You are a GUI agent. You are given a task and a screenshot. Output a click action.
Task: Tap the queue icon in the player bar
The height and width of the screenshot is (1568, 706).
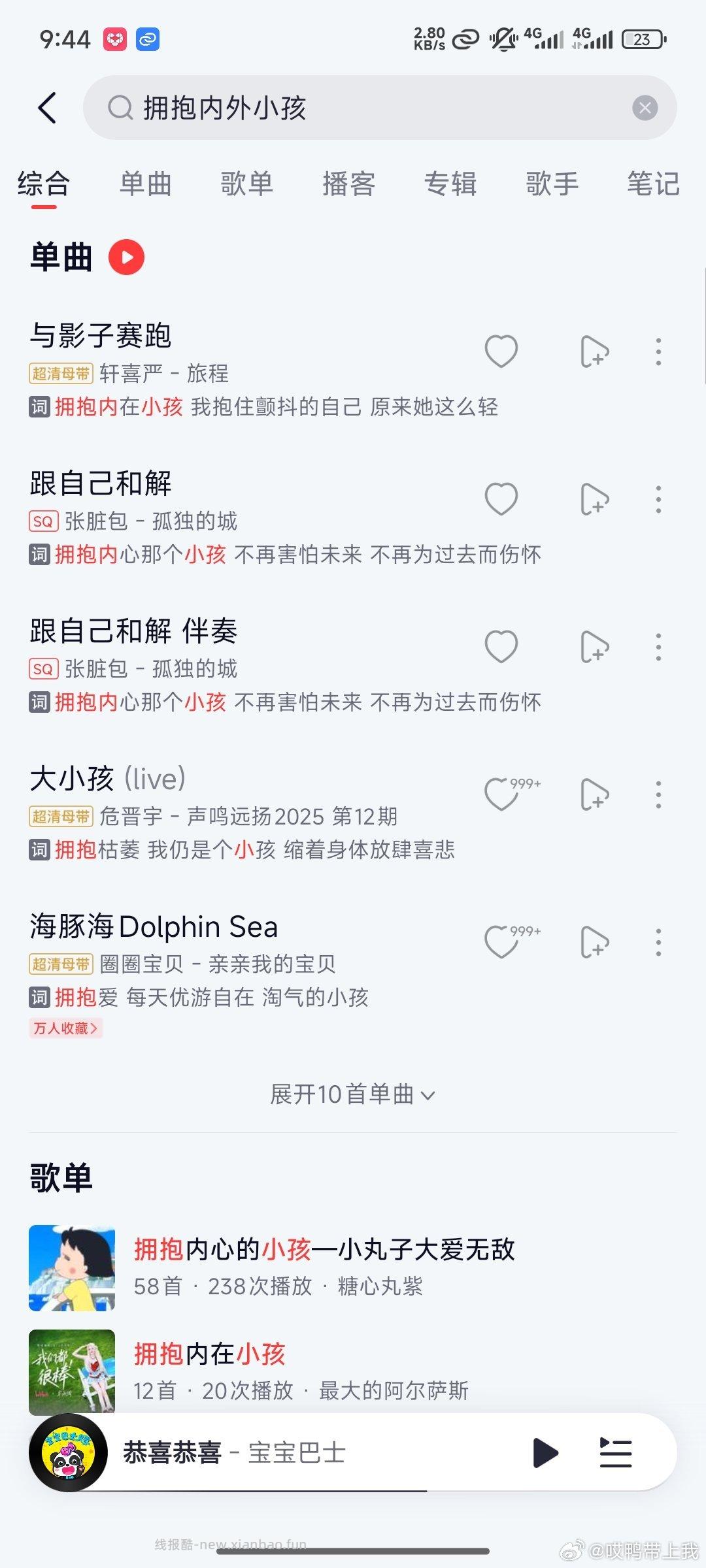pyautogui.click(x=615, y=1453)
